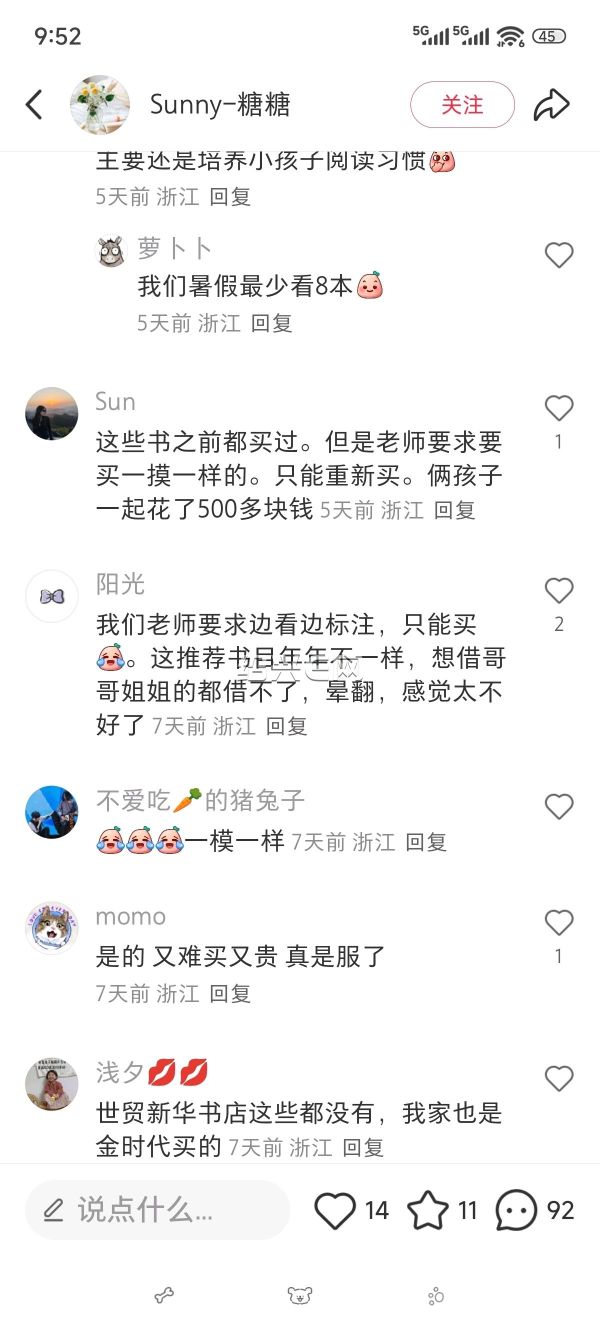
Task: Like 不爱吃的猪兔子's comment
Action: pos(559,807)
